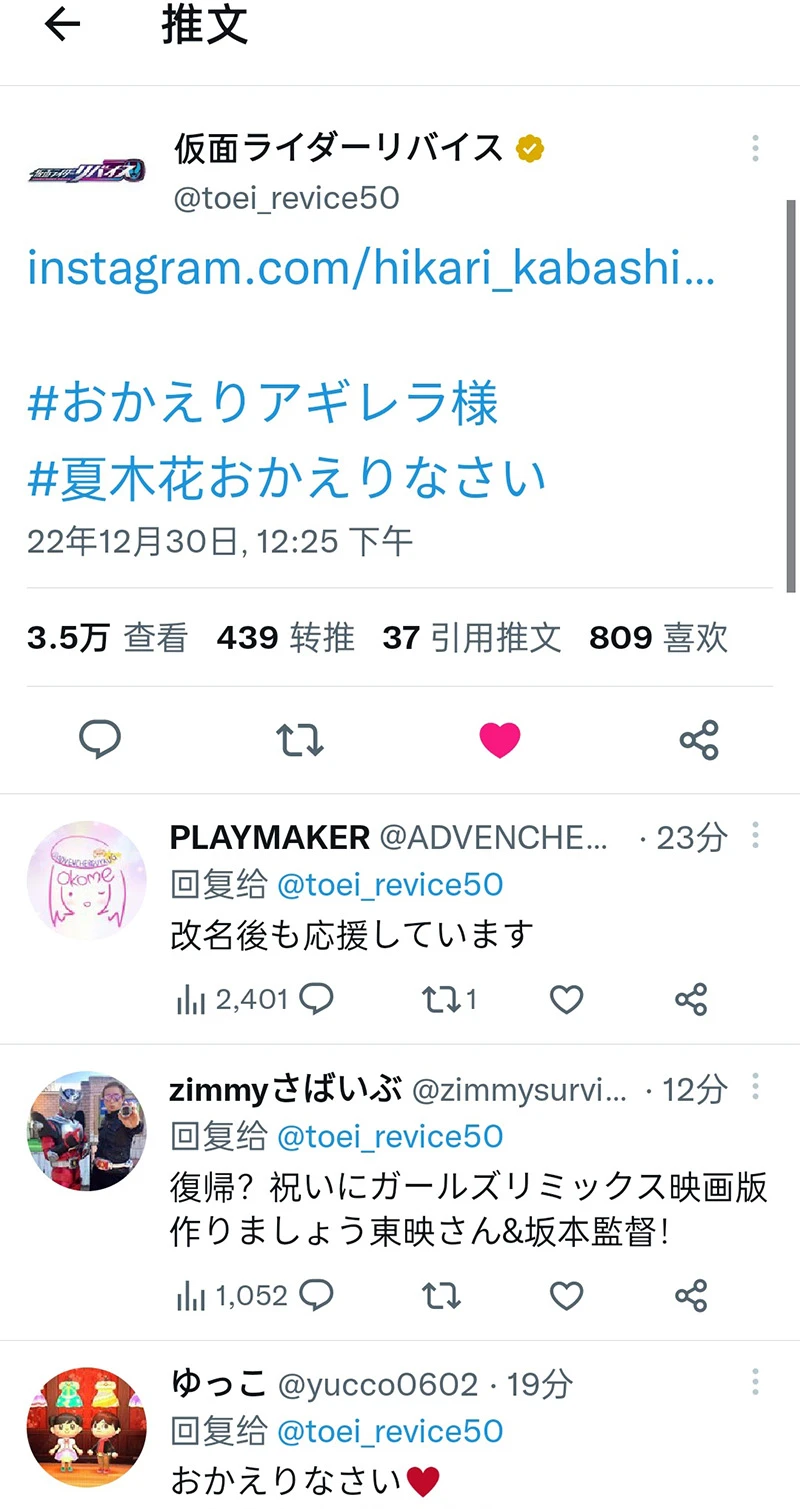Share zimmyさばいぶ's reply
Screen dimensions: 800x1509
(691, 1296)
